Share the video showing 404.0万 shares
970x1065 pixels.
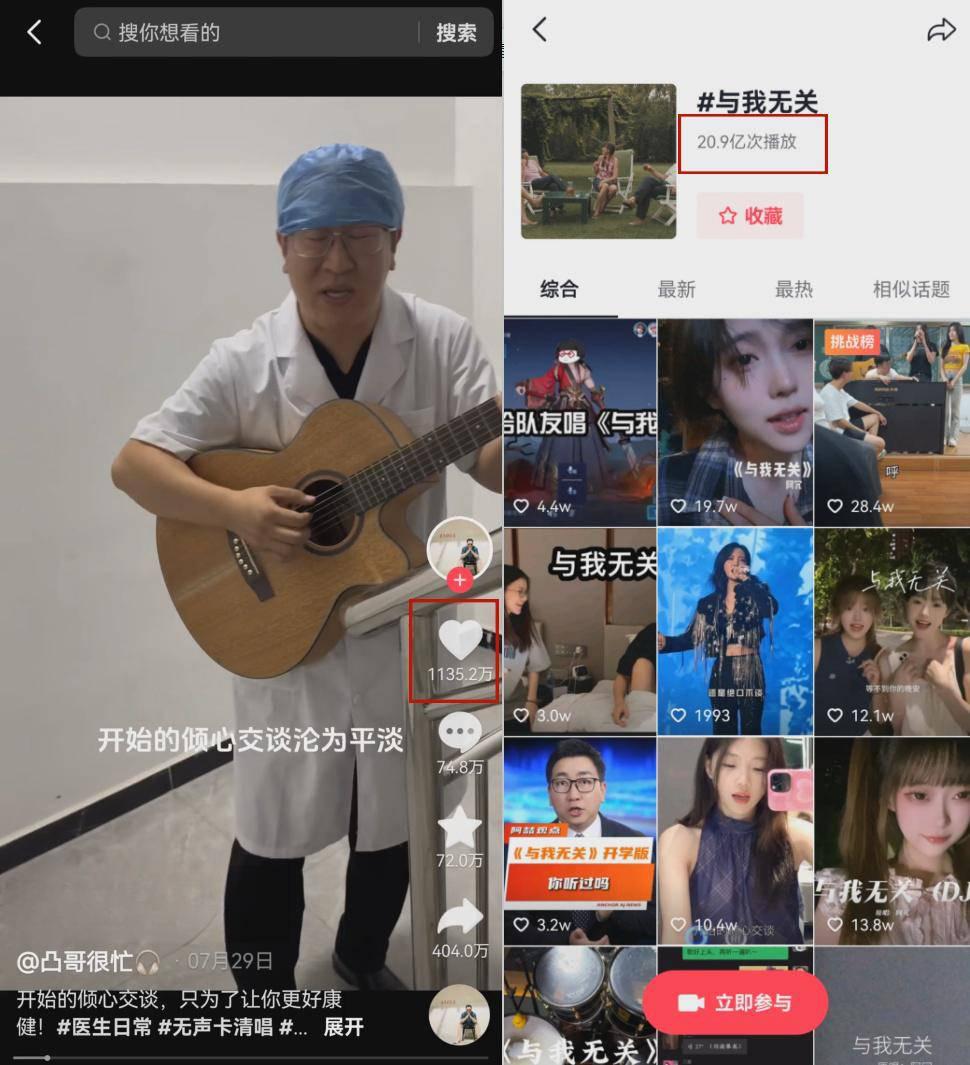click(x=460, y=918)
